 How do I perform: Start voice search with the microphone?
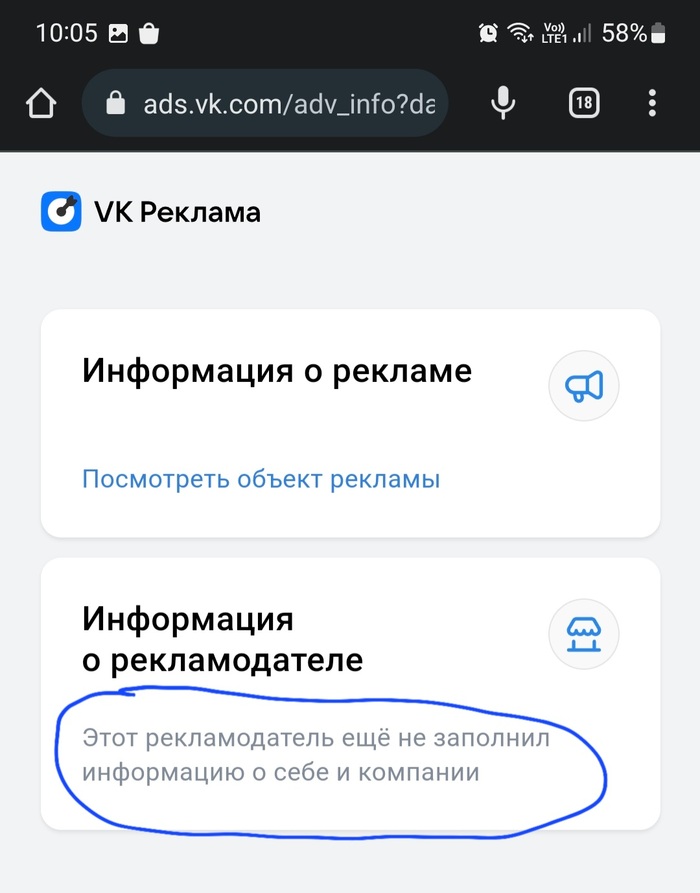point(504,103)
